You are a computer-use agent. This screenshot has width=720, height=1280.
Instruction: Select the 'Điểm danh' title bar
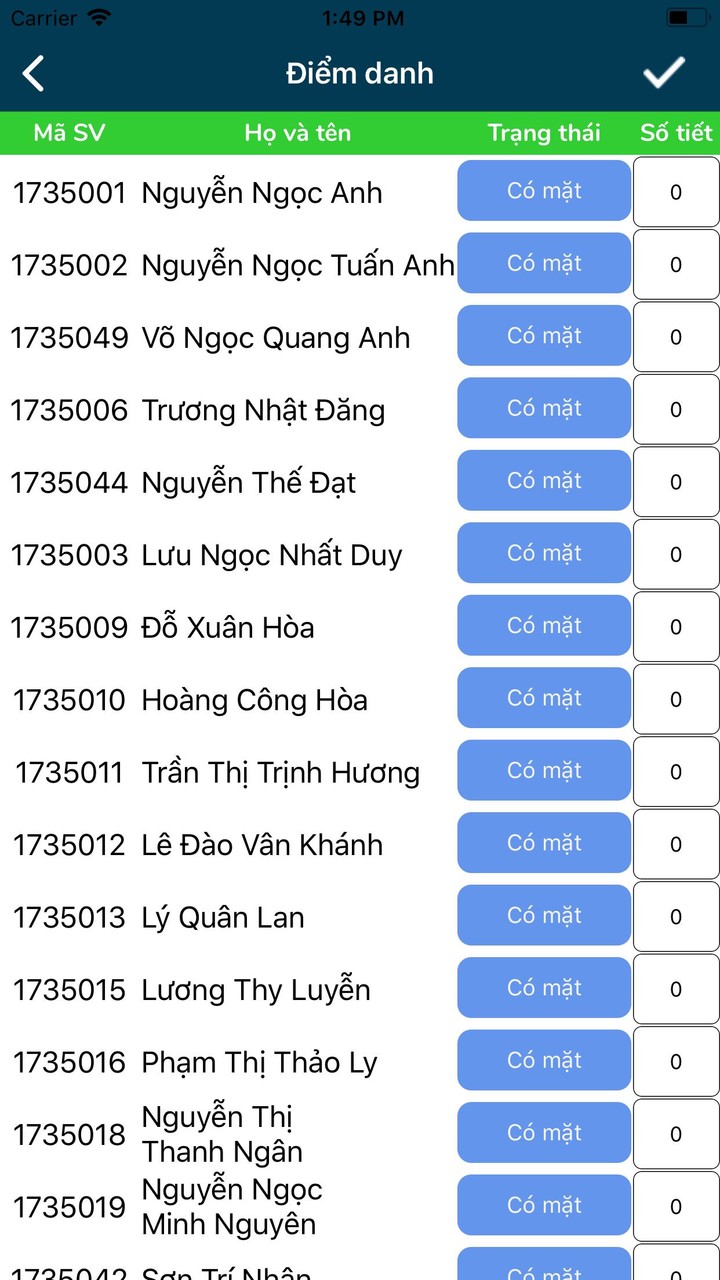click(360, 73)
